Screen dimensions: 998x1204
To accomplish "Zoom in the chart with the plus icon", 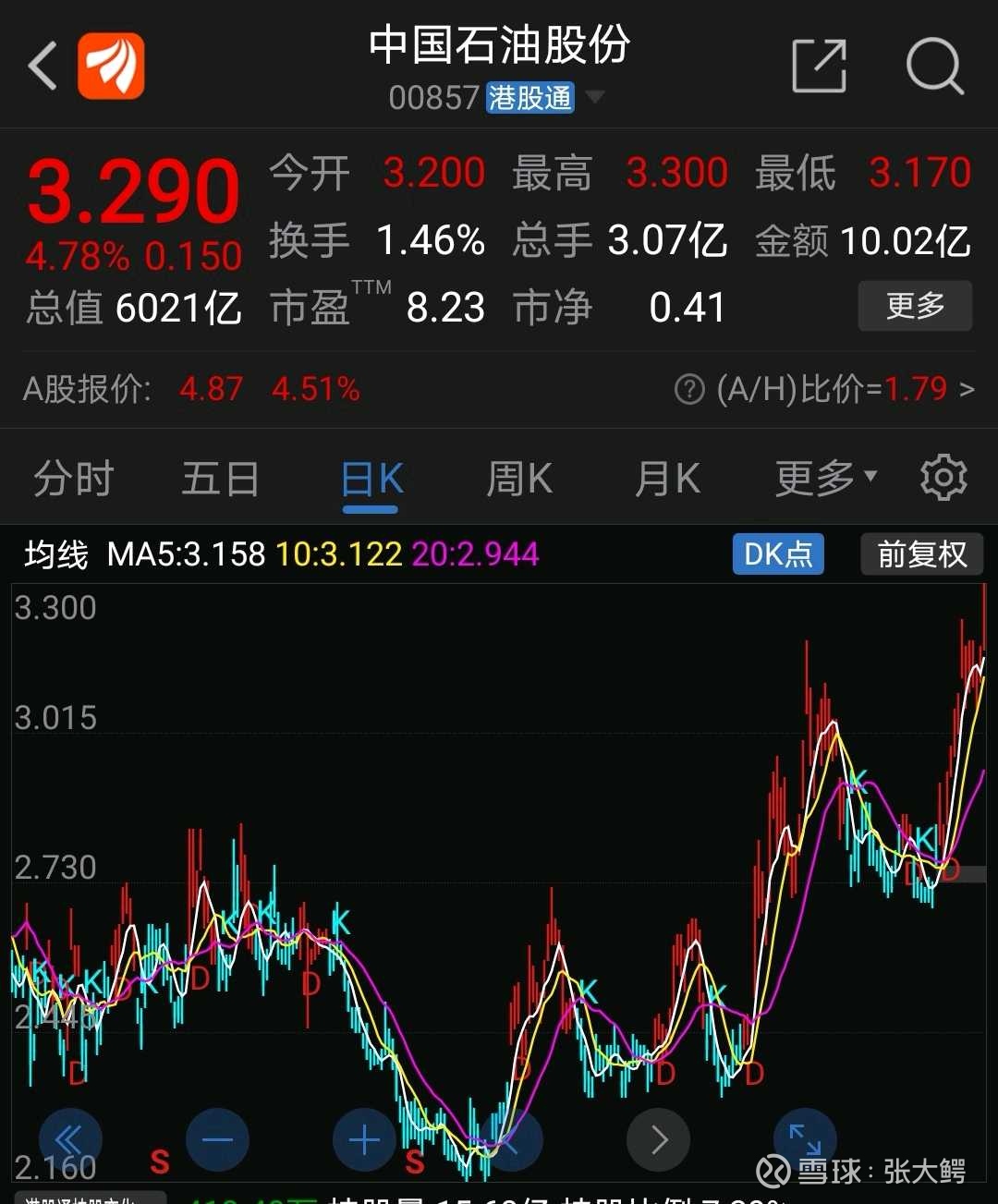I will [x=364, y=1140].
